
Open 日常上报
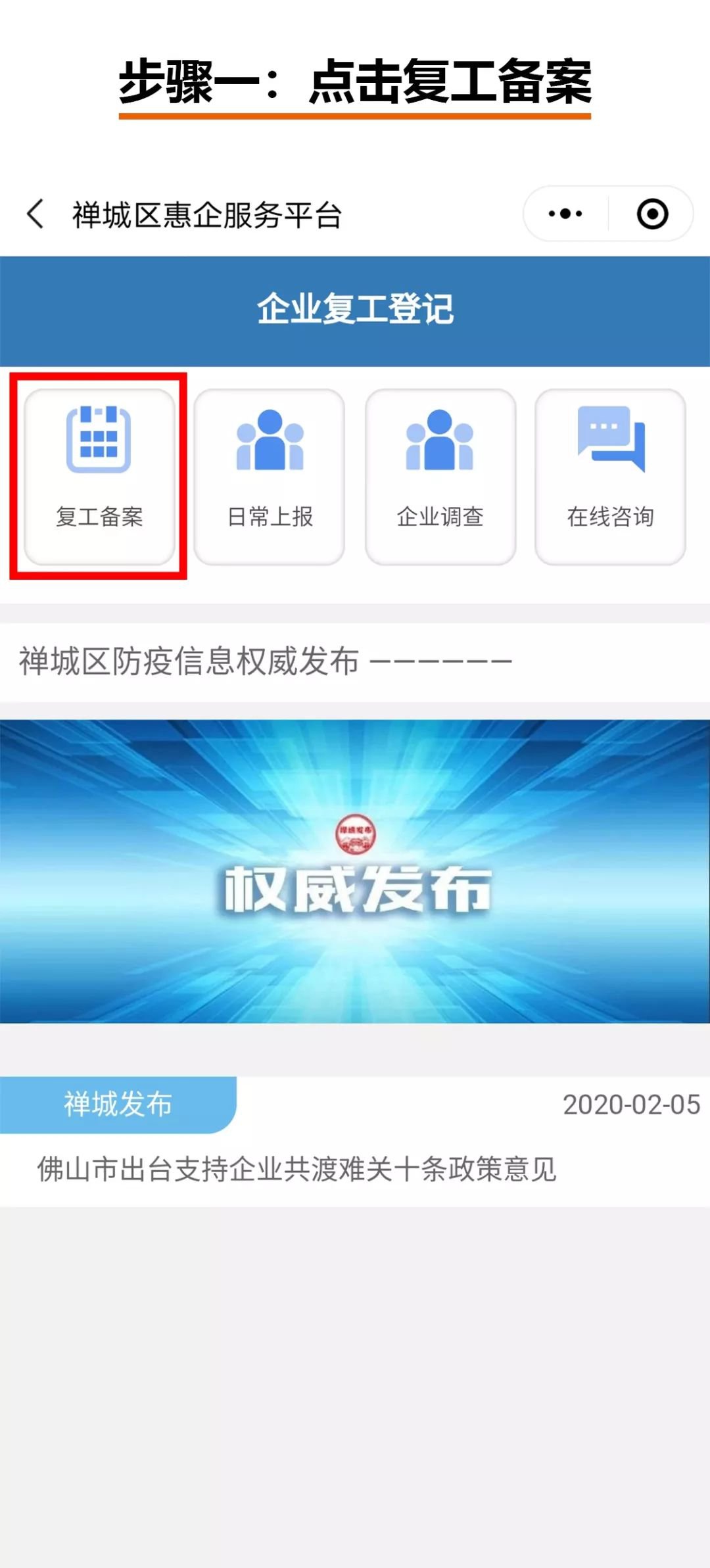click(270, 477)
